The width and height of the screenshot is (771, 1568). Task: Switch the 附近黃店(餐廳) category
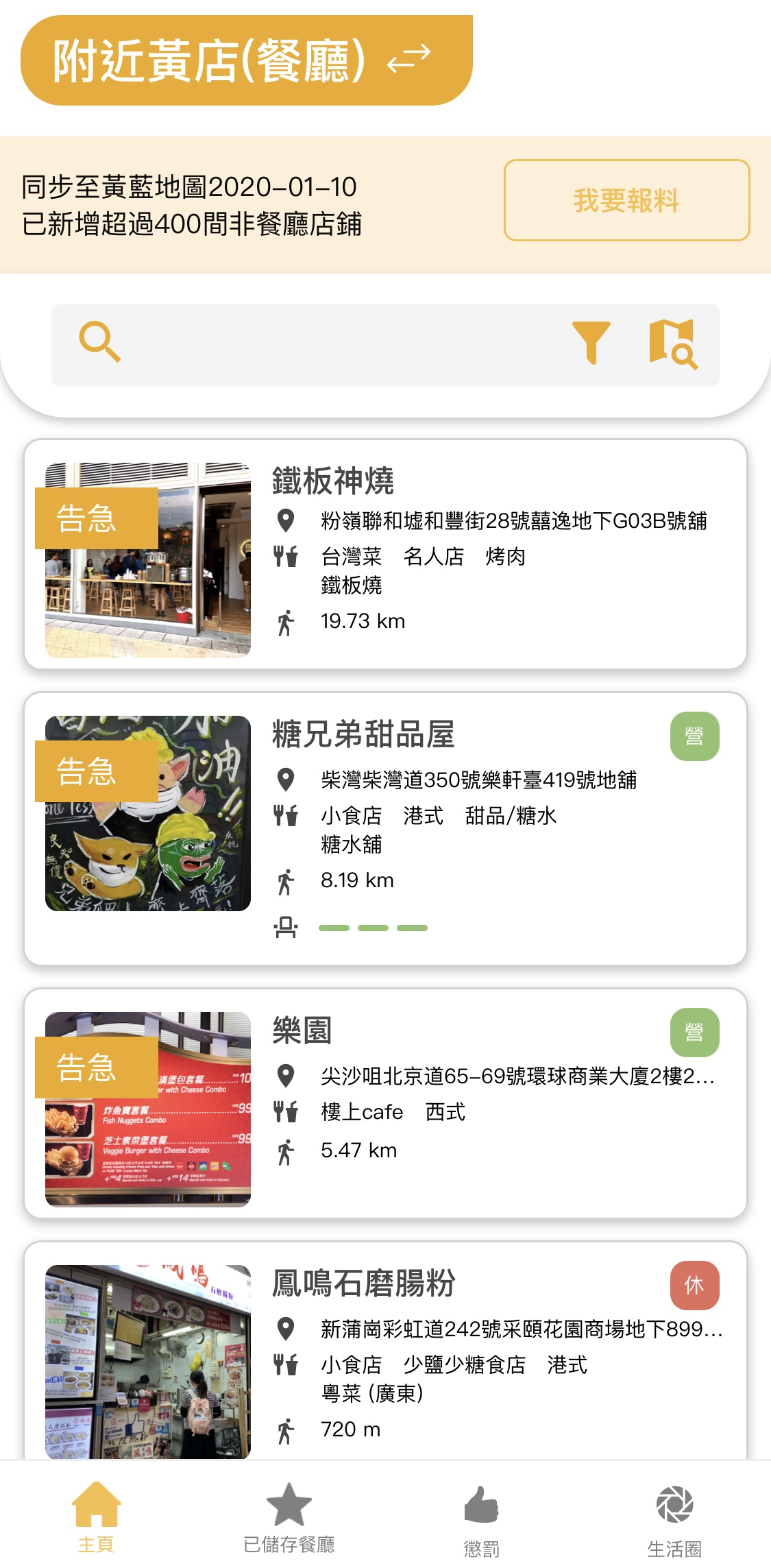click(x=247, y=60)
